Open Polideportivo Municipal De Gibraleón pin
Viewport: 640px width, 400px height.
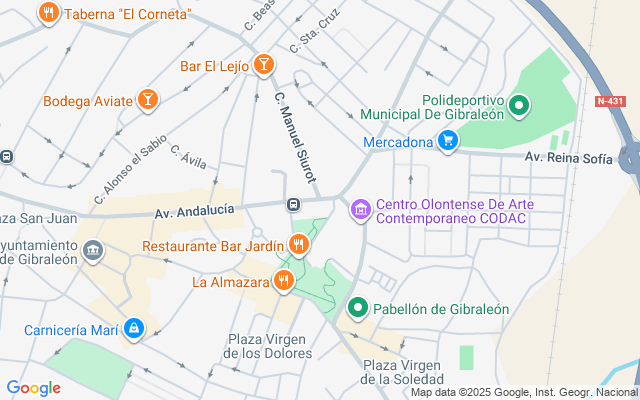click(x=519, y=104)
